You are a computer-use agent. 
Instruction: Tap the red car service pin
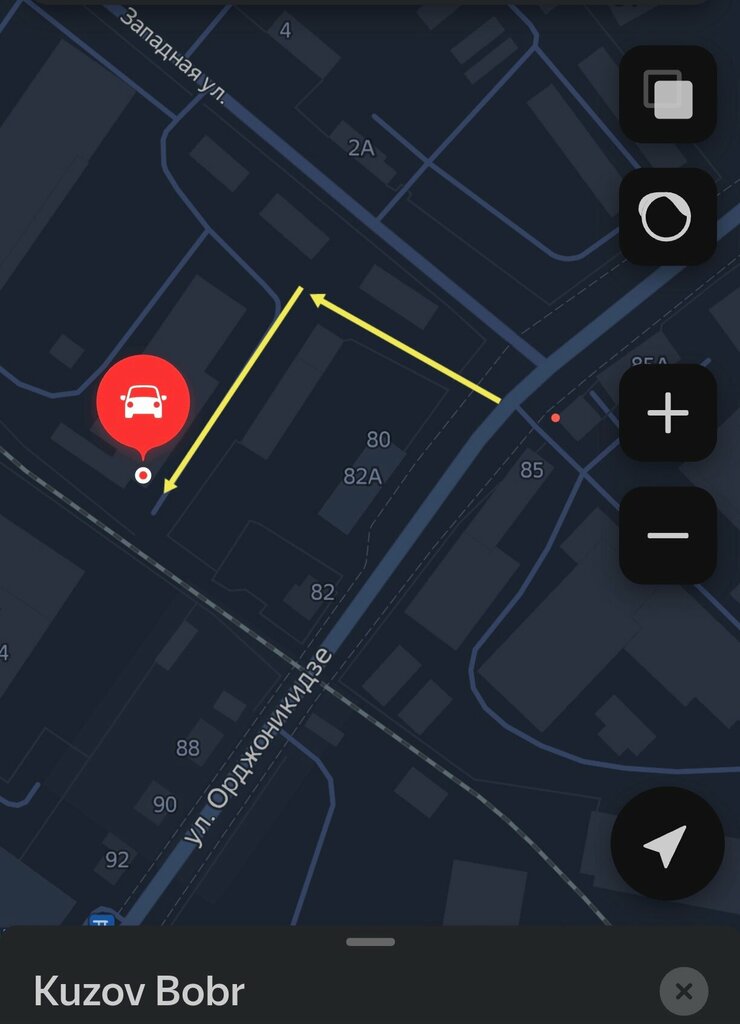pos(143,402)
